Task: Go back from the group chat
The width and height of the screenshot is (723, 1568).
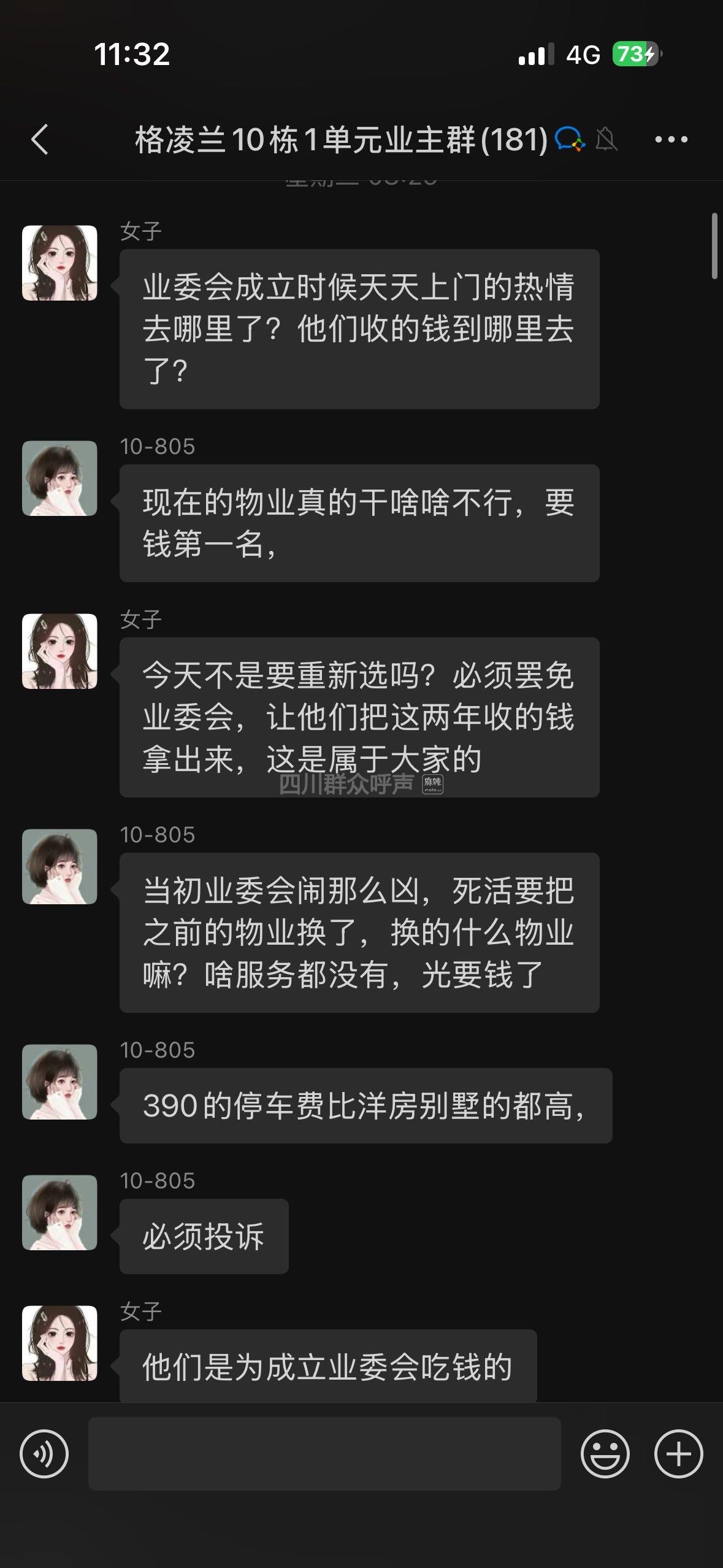Action: (40, 140)
